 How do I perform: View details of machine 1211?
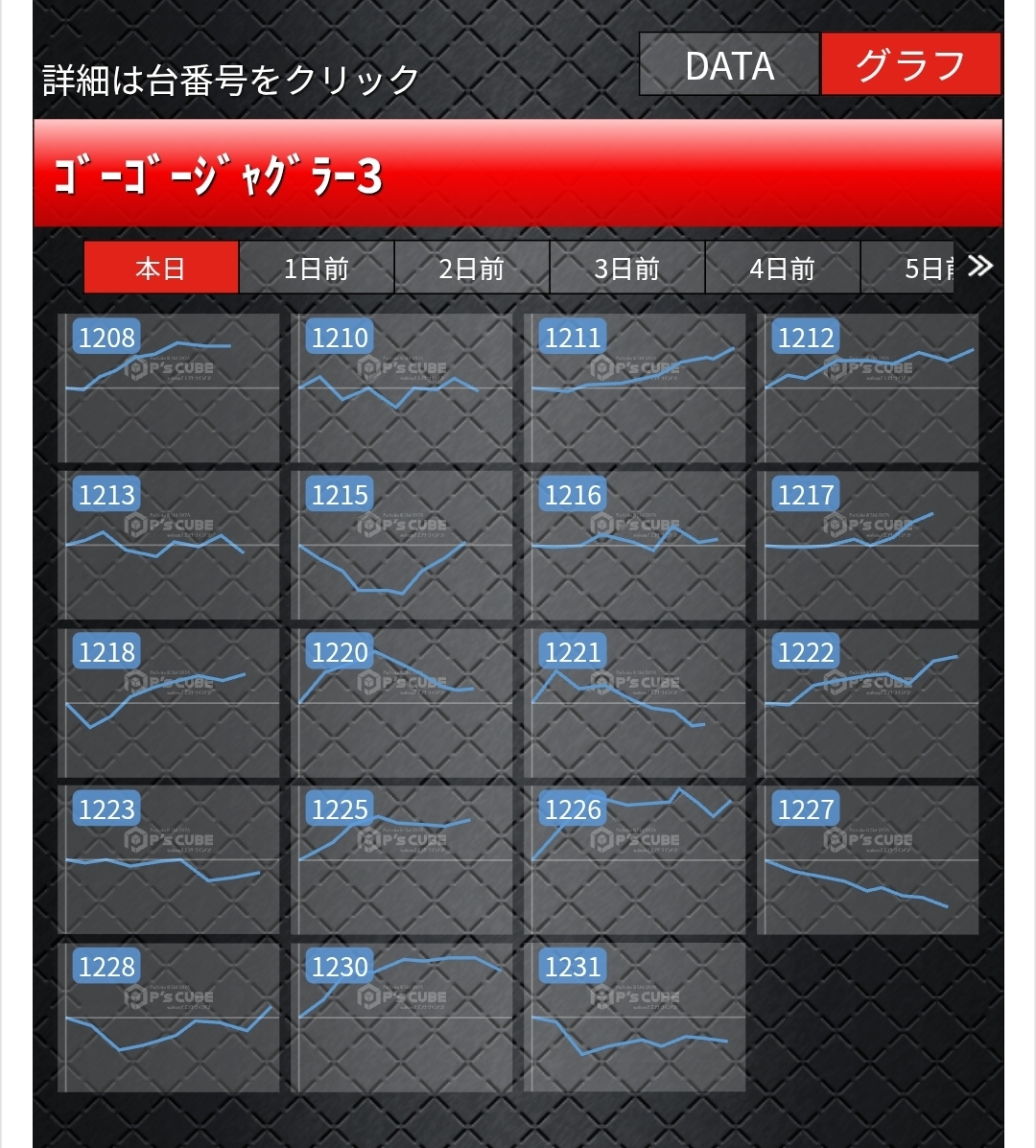tap(574, 338)
